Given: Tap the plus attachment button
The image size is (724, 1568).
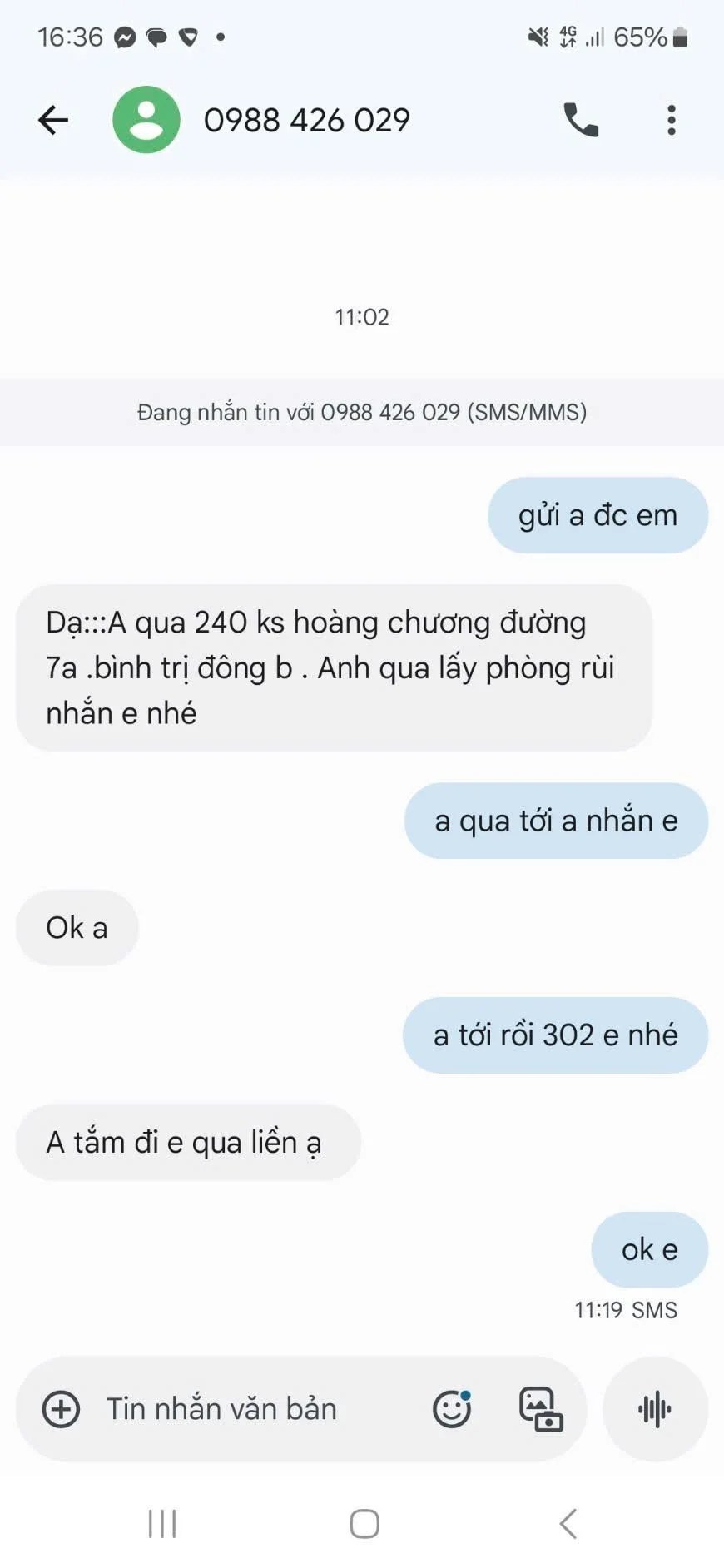Looking at the screenshot, I should pos(62,1410).
